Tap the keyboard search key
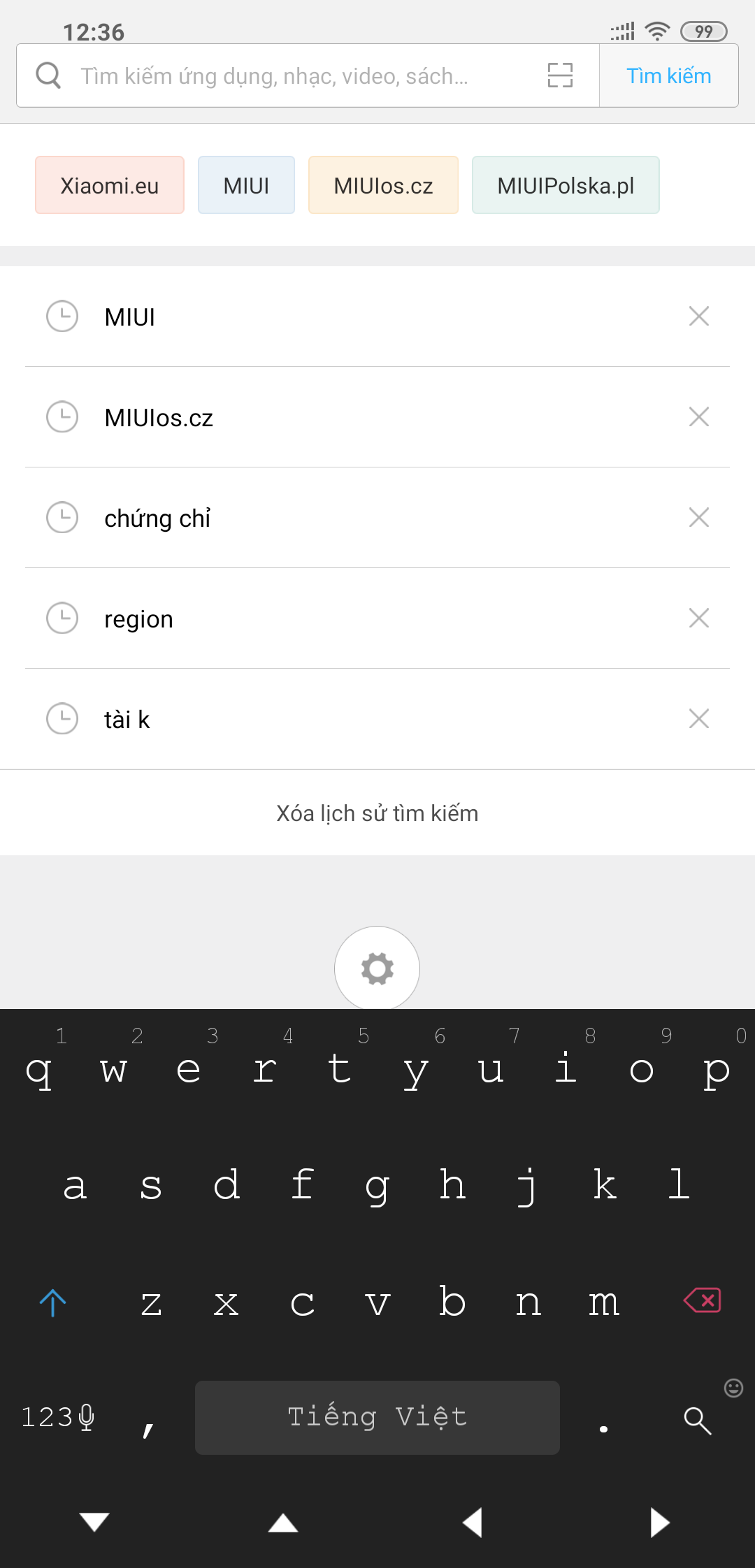 [698, 1420]
